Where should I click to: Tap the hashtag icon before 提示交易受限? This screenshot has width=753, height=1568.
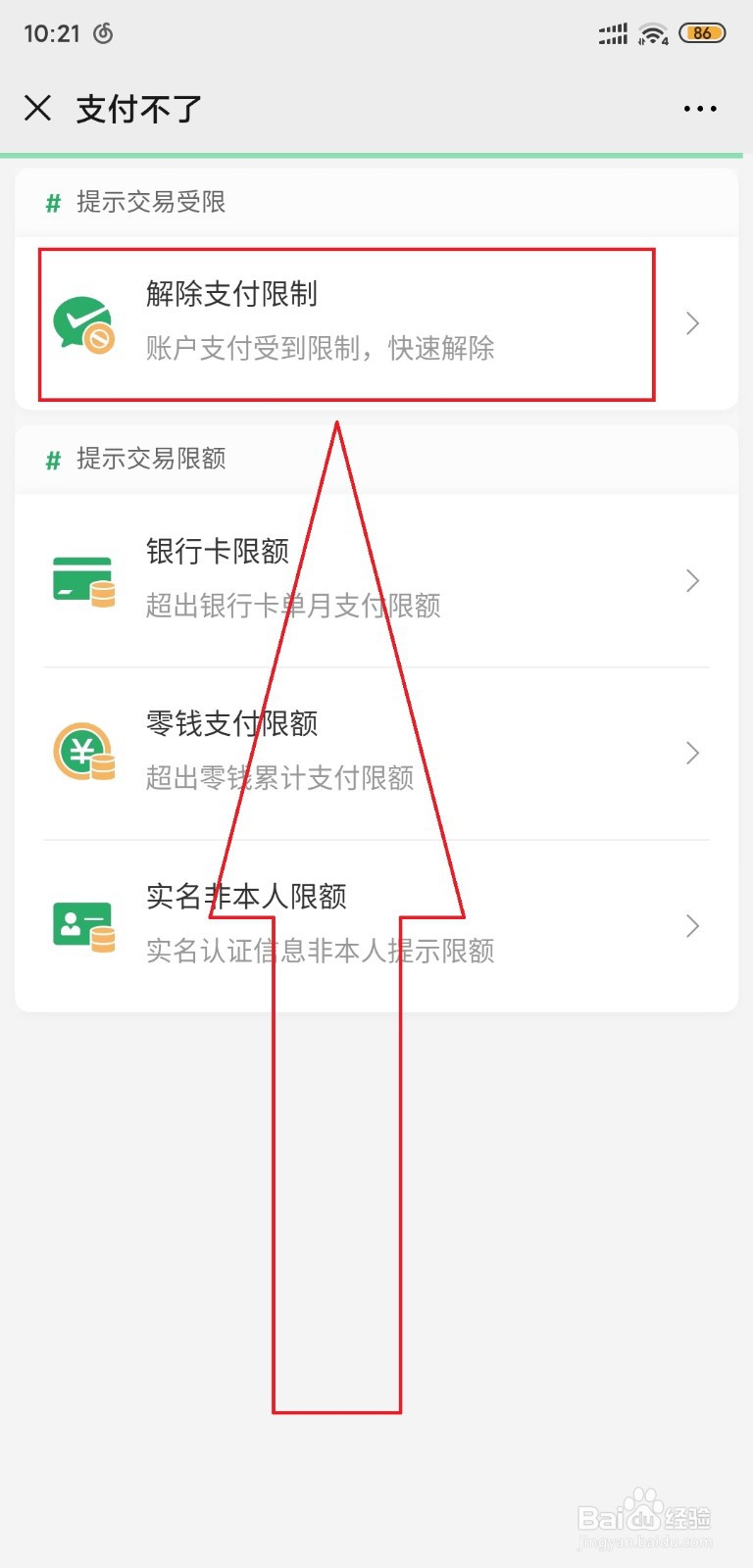51,203
